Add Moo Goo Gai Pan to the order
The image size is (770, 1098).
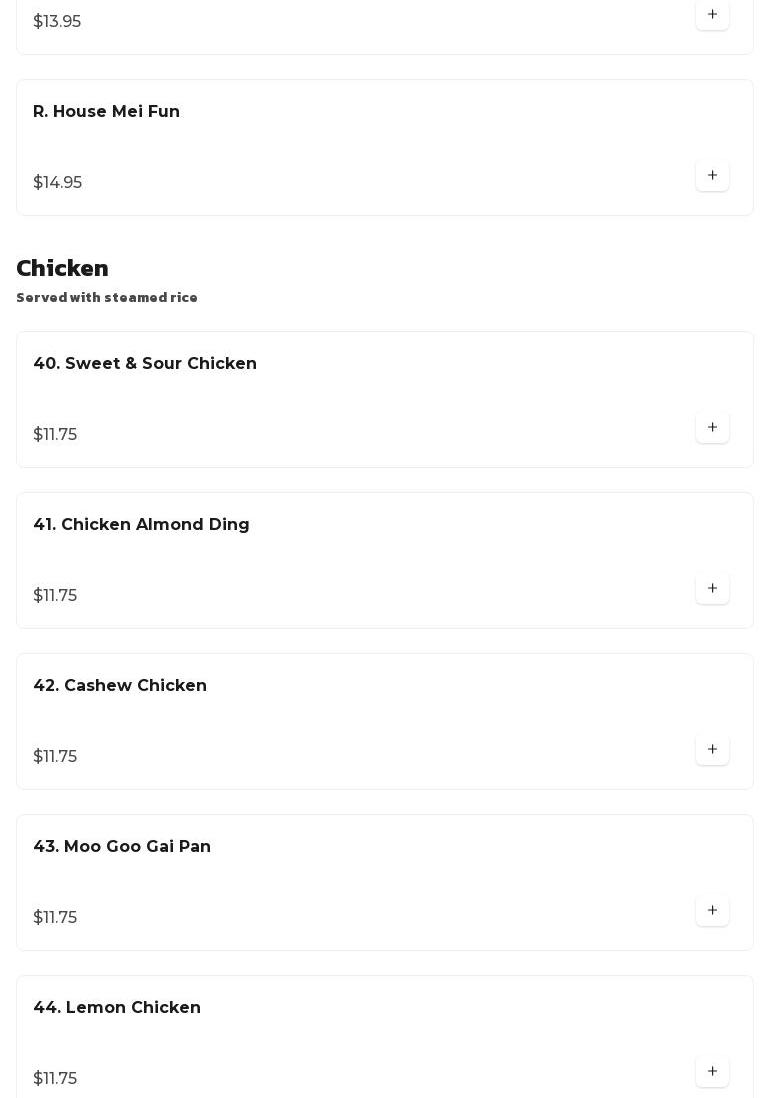pos(712,911)
